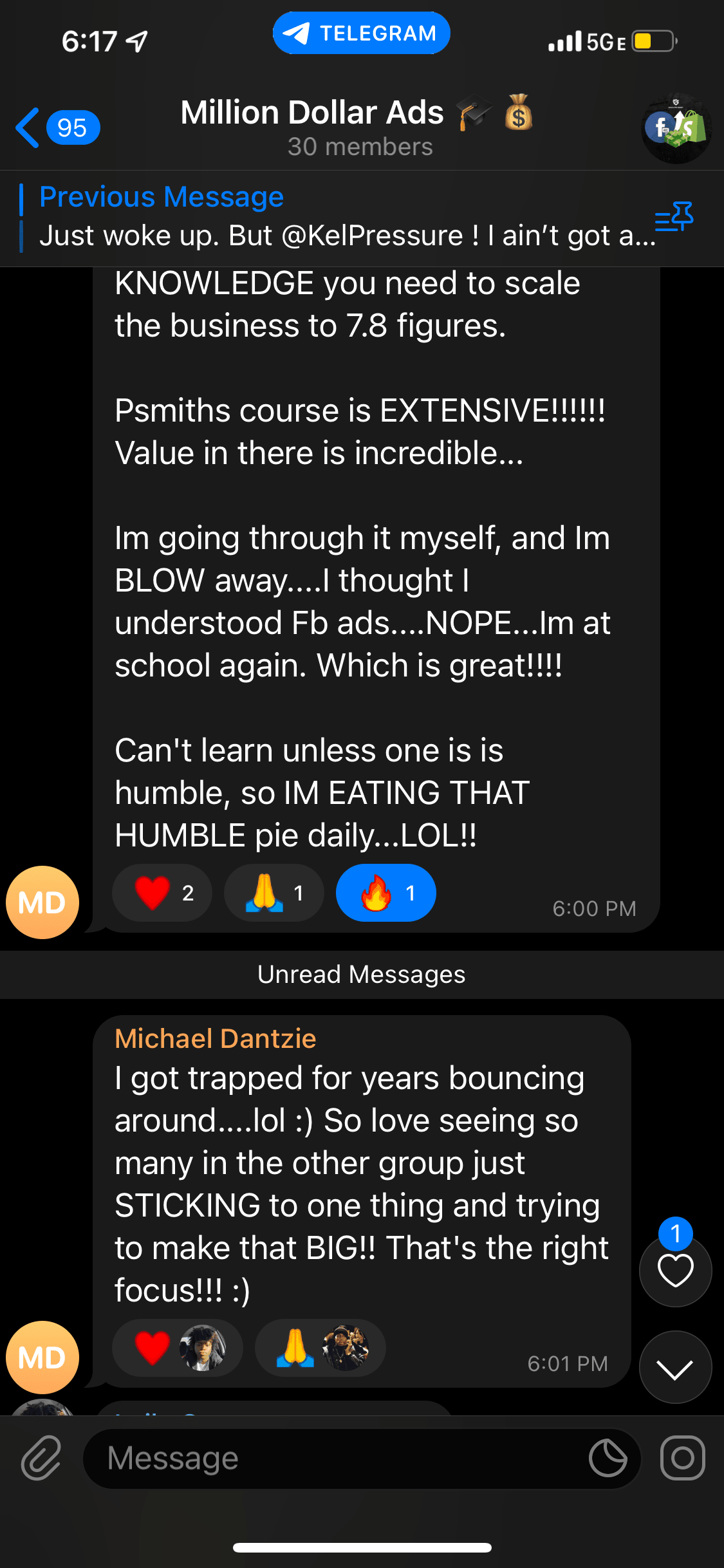Remove your fire reaction
724x1568 pixels.
click(x=386, y=893)
